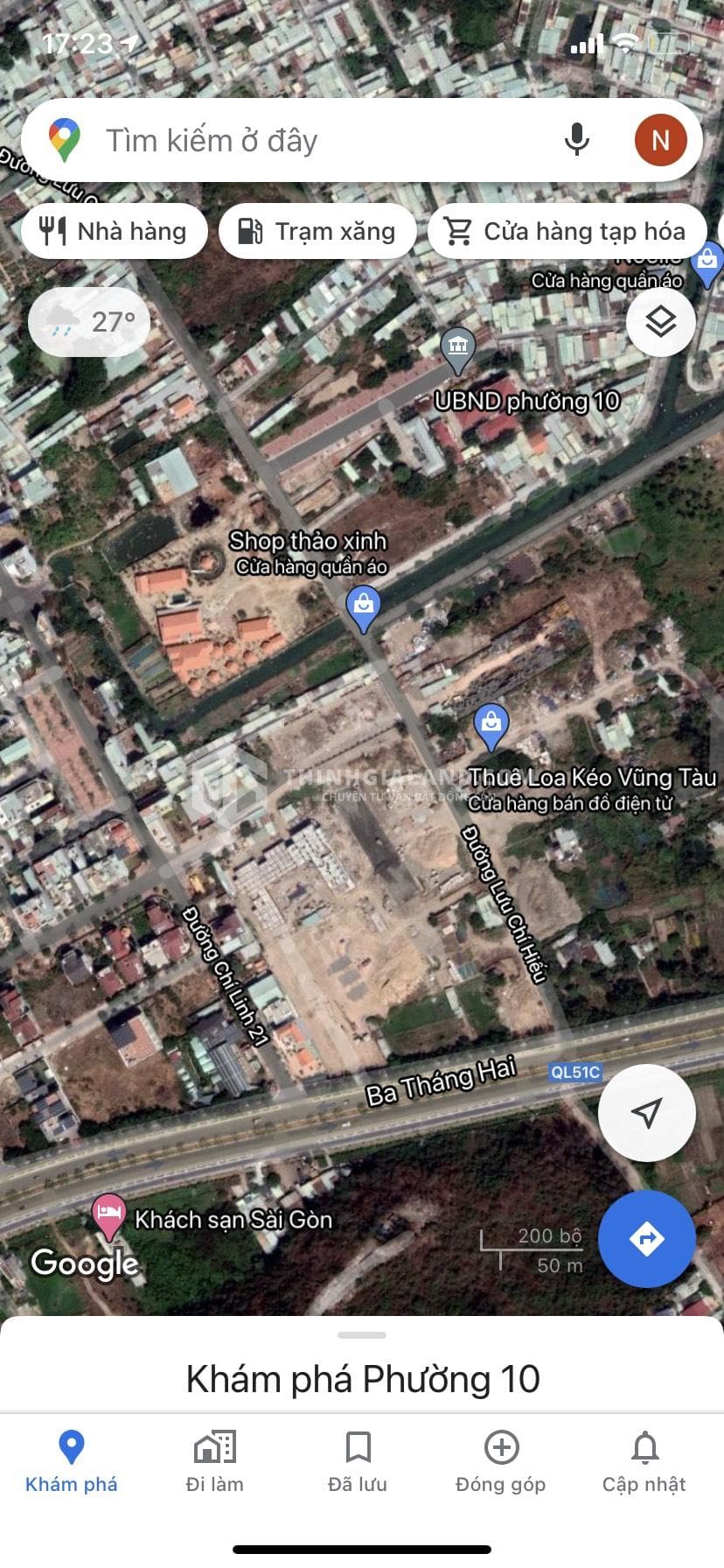This screenshot has height=1568, width=724.
Task: Open the map layers button
Action: tap(661, 322)
